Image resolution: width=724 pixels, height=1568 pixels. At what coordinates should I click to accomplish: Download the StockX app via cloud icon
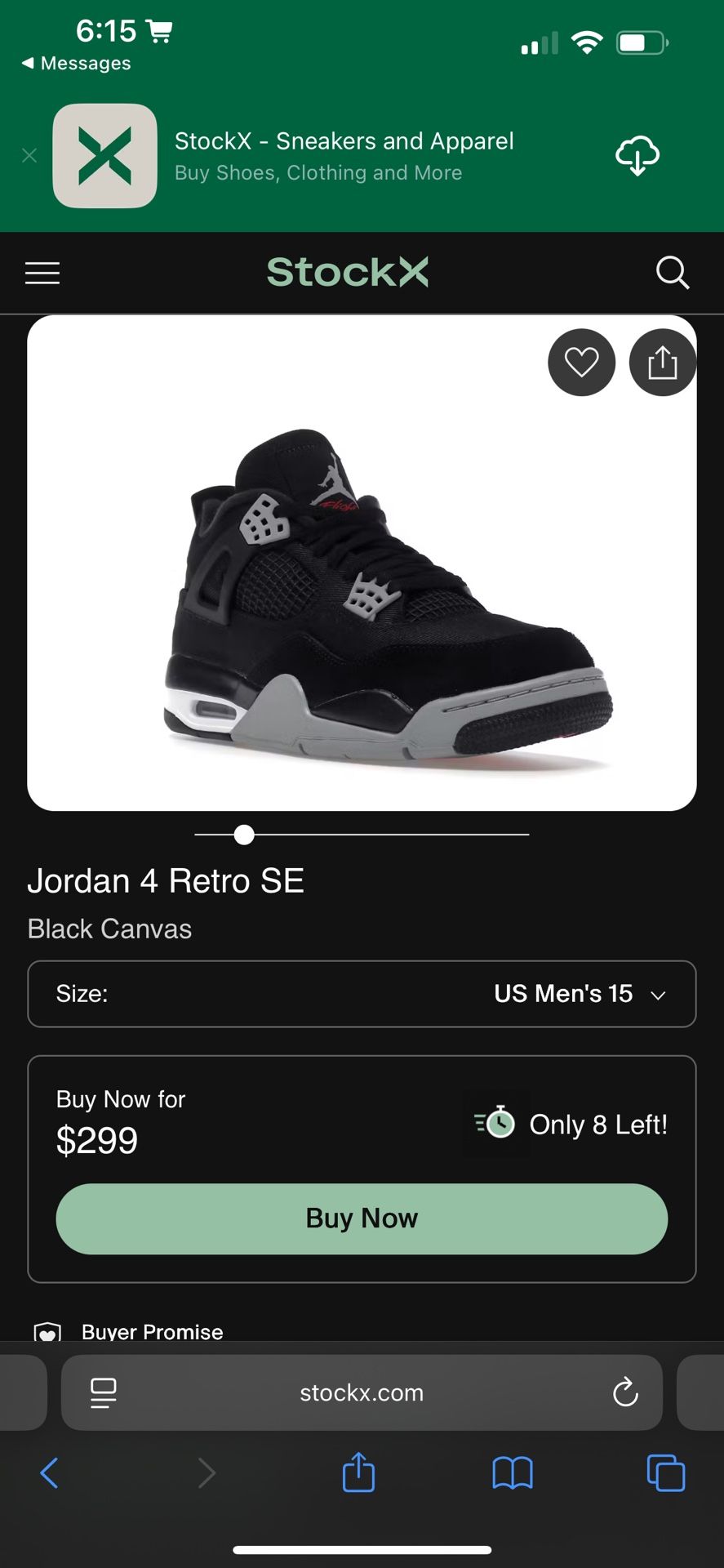(x=637, y=155)
